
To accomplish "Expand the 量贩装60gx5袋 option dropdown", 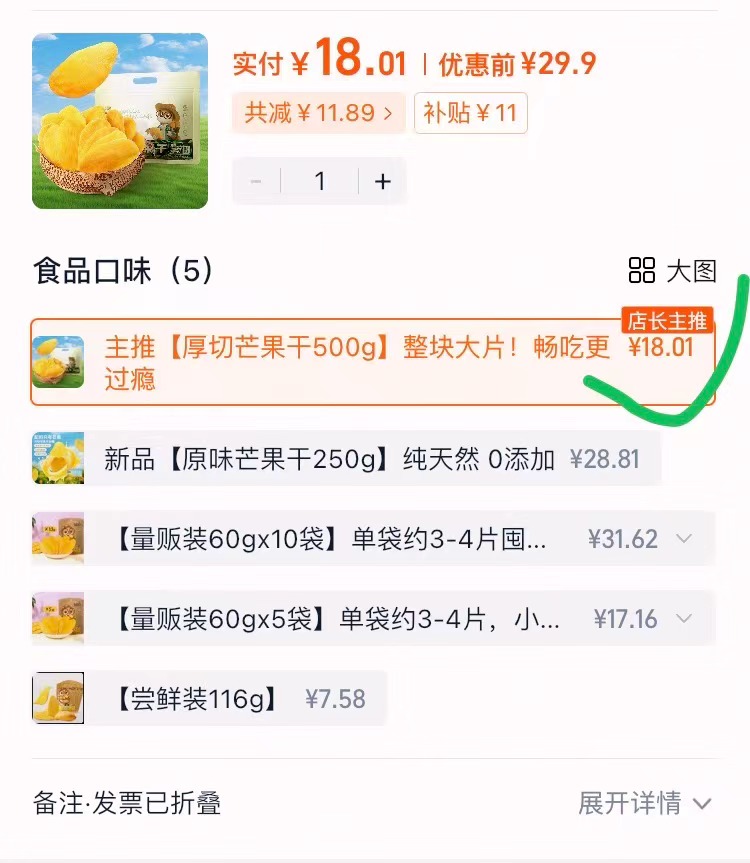I will click(x=684, y=619).
